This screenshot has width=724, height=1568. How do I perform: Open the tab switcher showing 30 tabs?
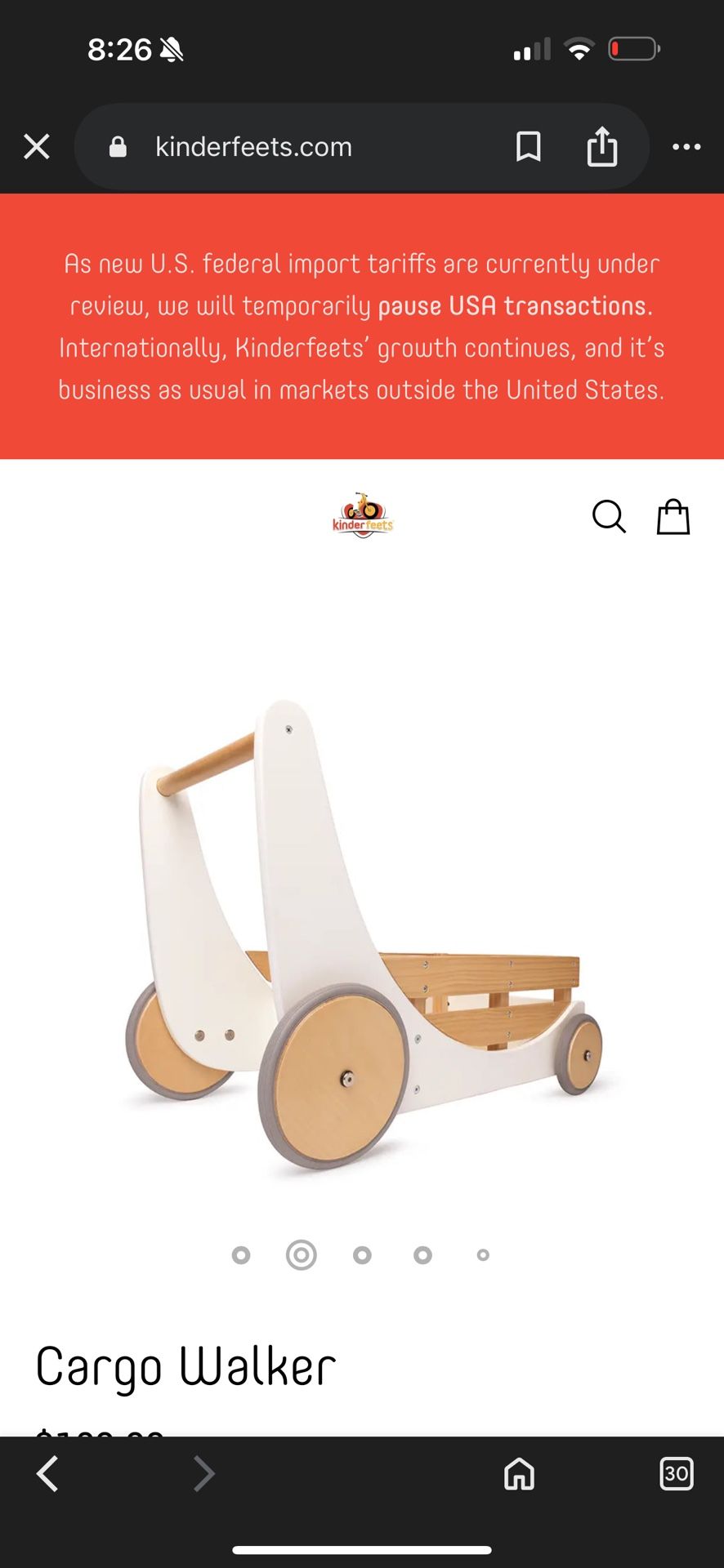coord(676,1474)
